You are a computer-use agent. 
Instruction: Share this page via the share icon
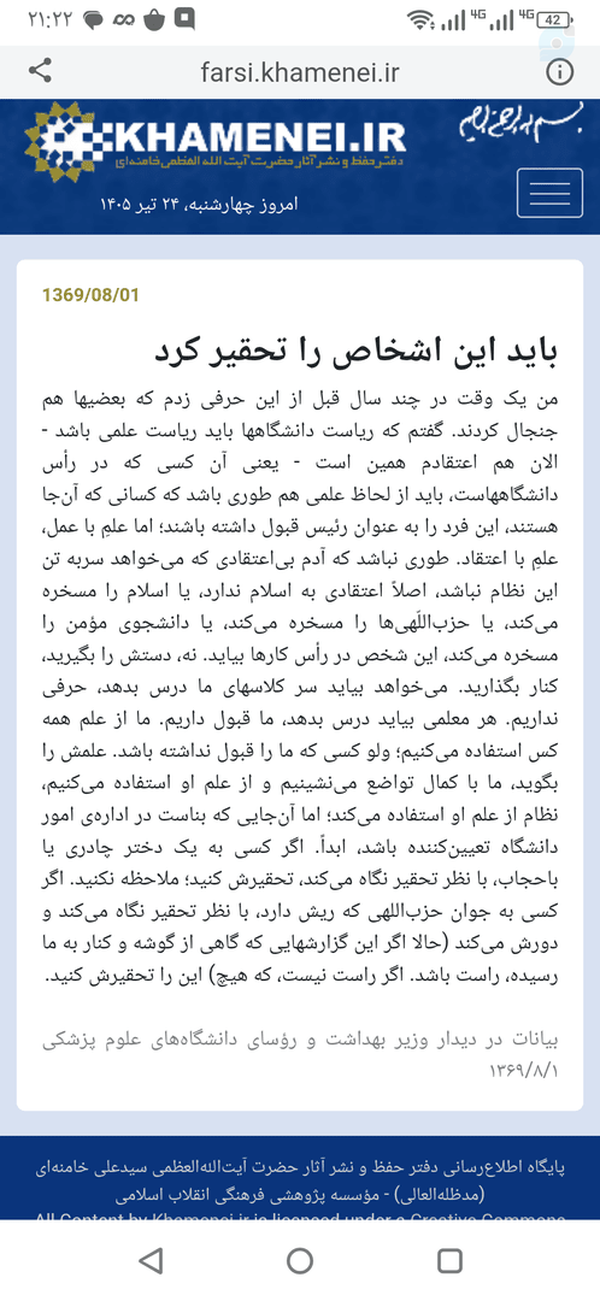click(41, 72)
